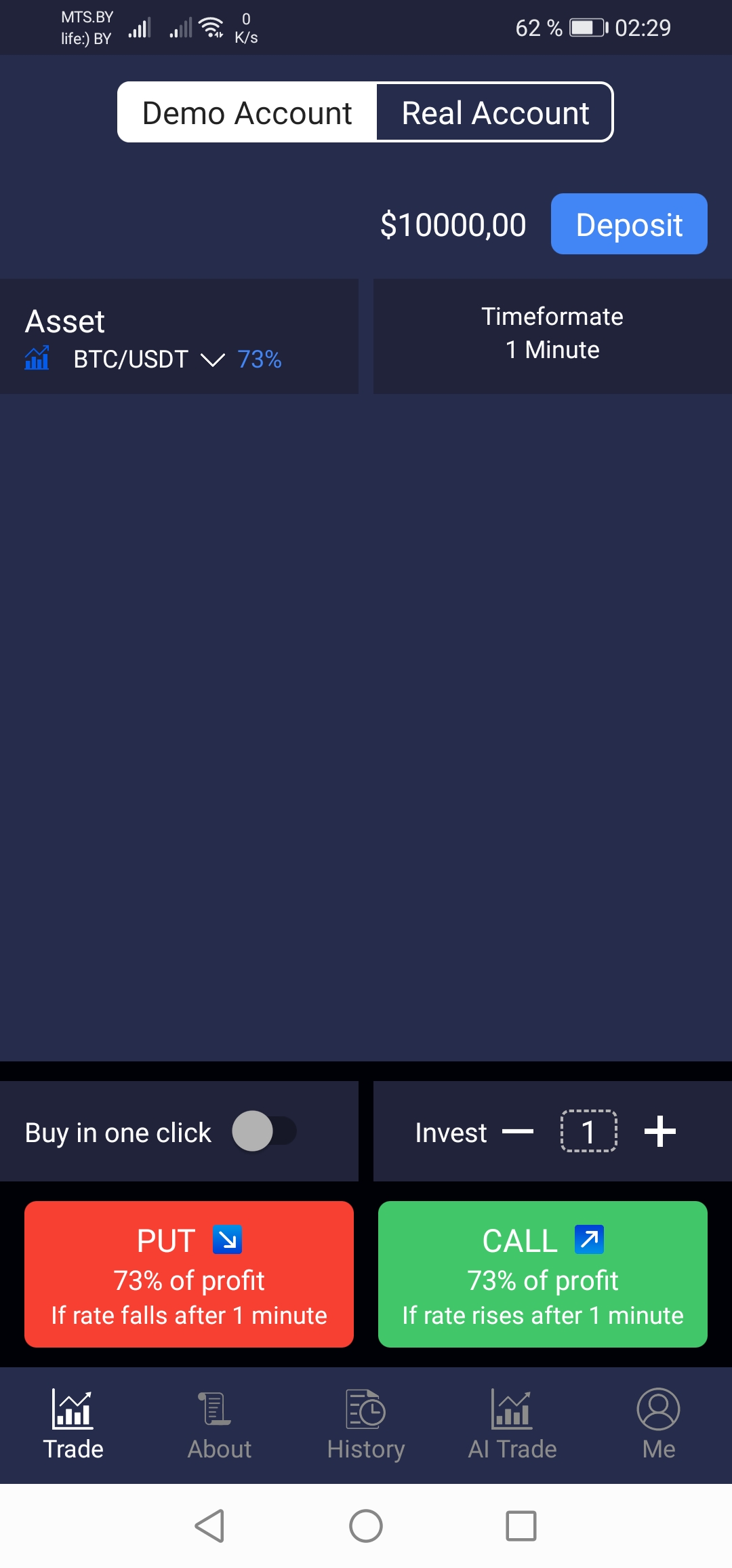This screenshot has height=1568, width=732.
Task: Place a CALL trade
Action: (542, 1274)
